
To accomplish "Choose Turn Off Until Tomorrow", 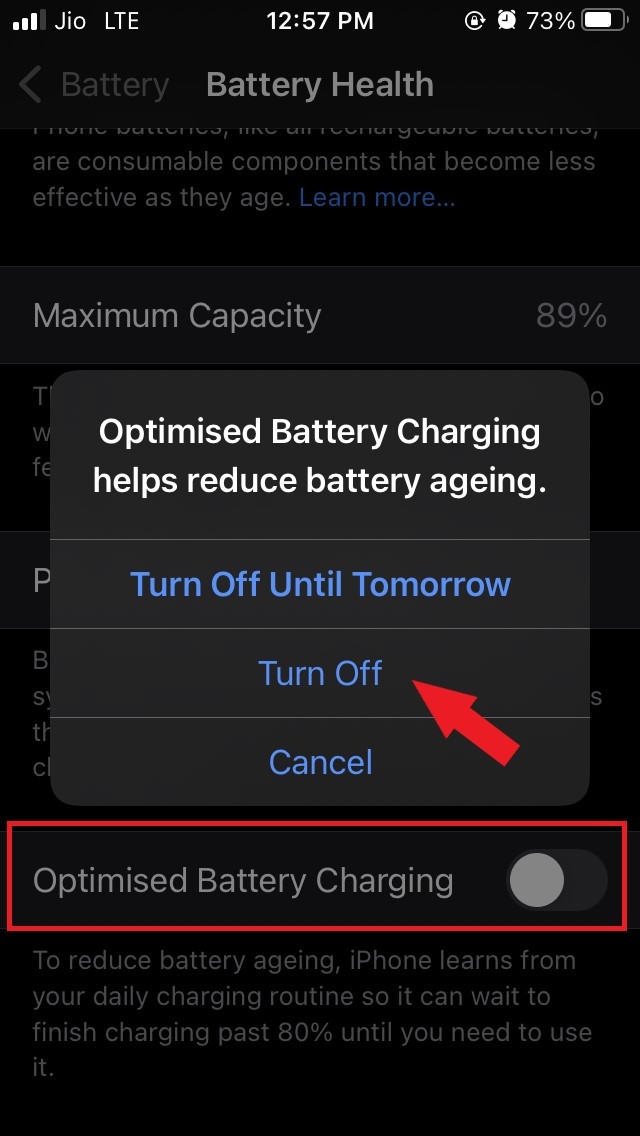I will (320, 584).
